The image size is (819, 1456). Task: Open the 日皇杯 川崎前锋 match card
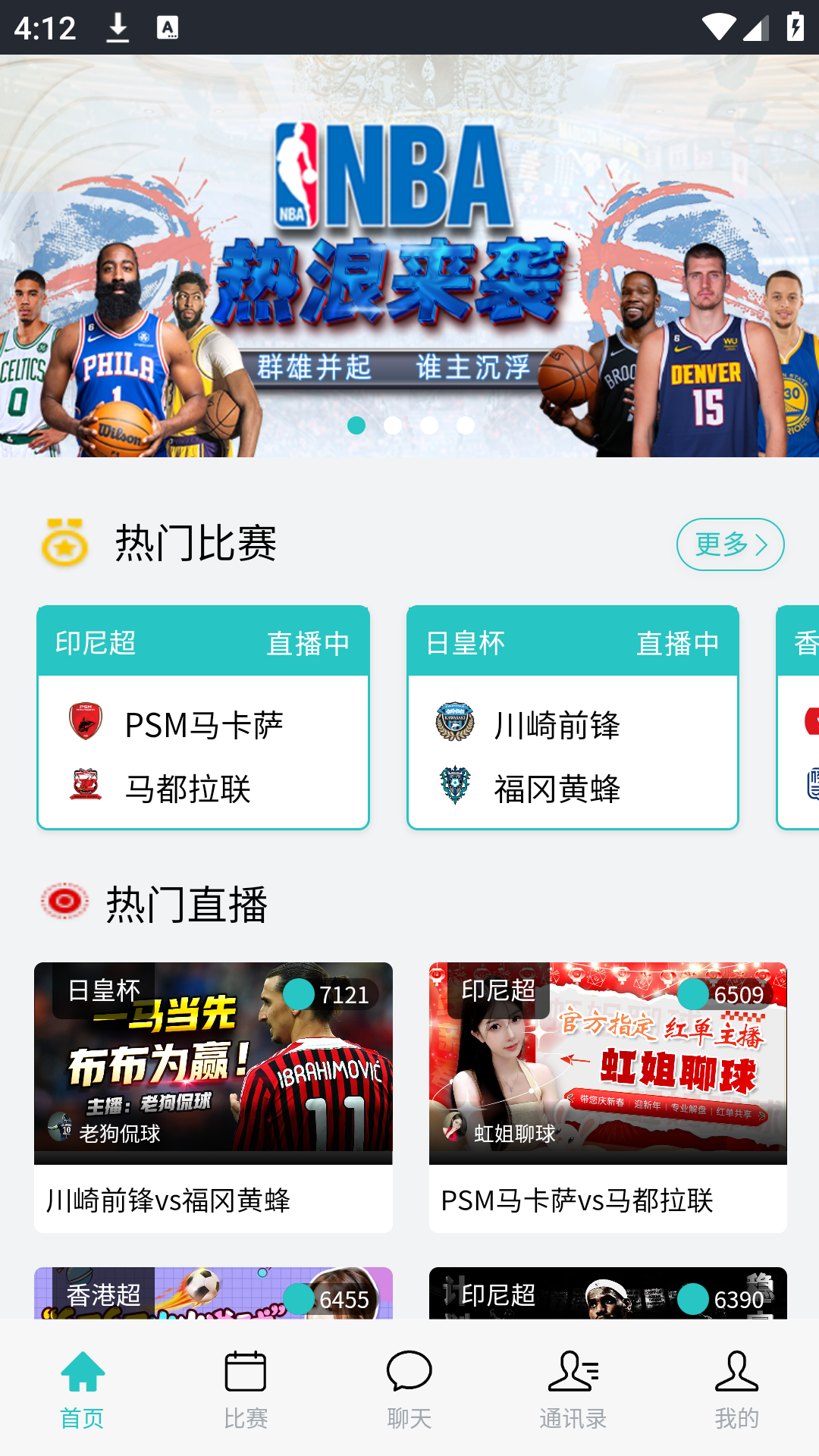click(x=573, y=717)
